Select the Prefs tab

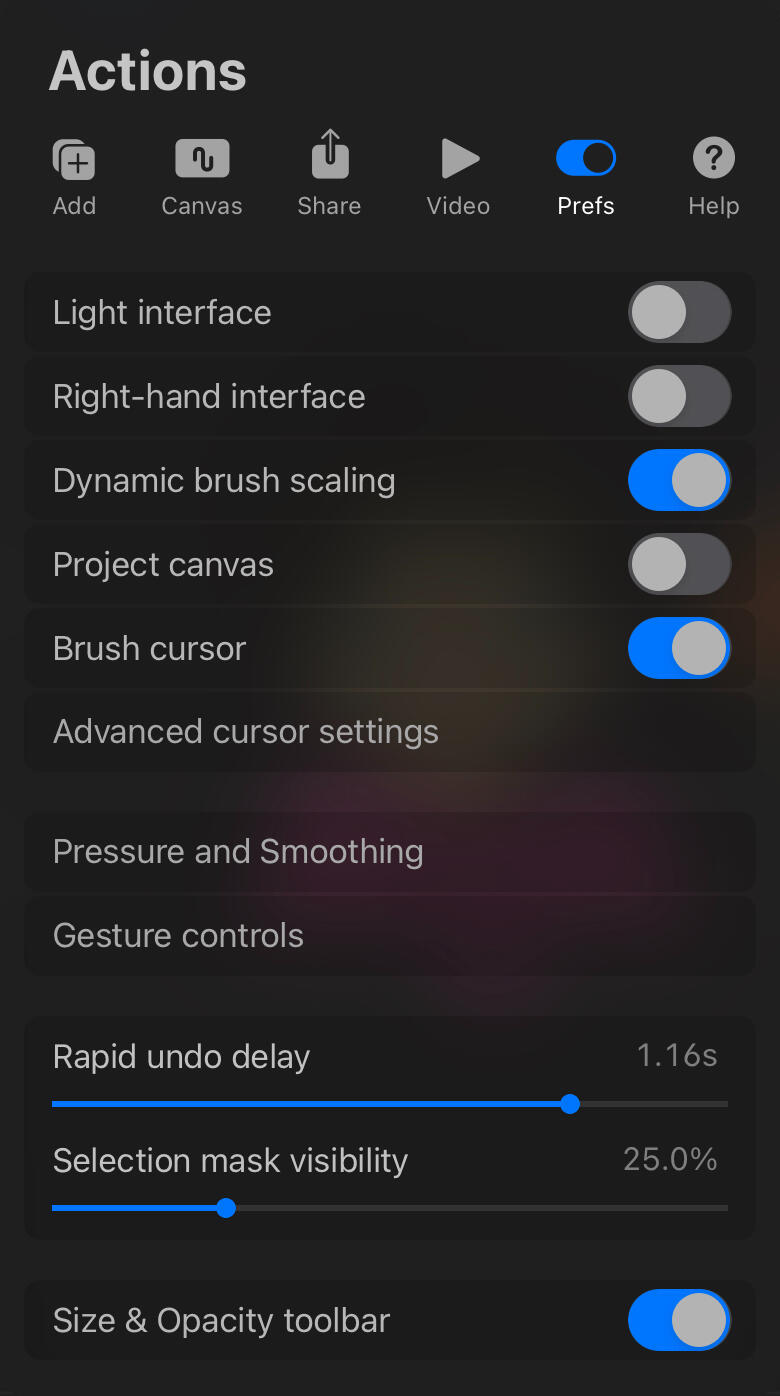coord(586,177)
